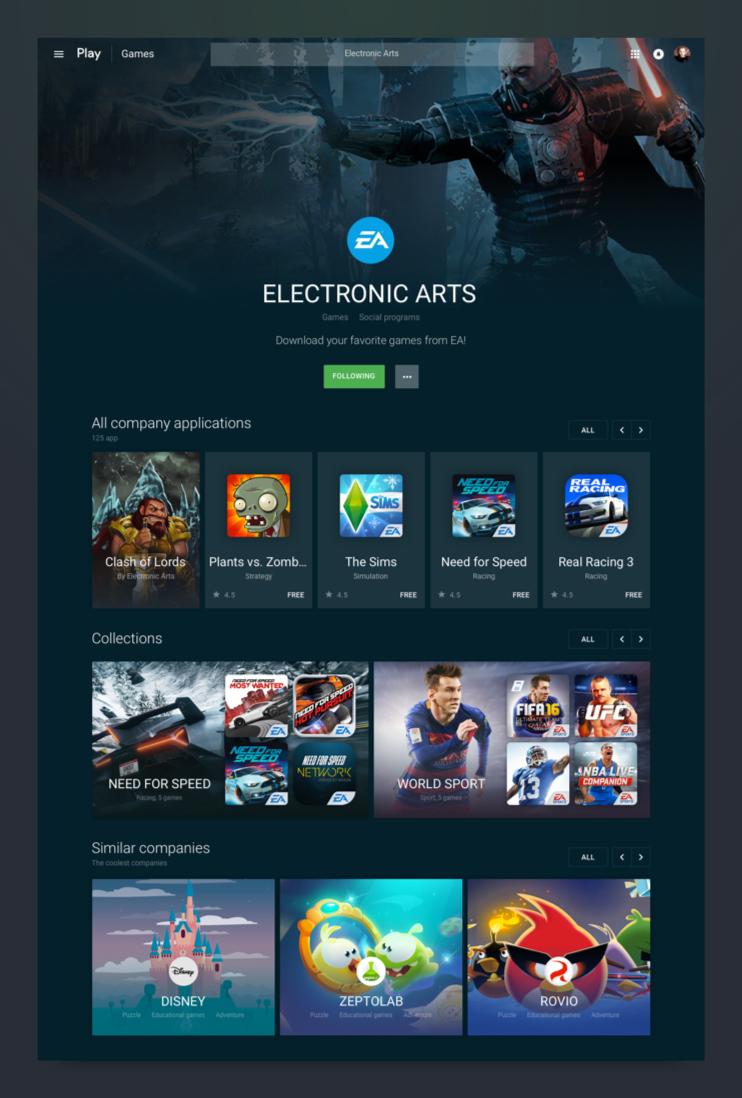Screen dimensions: 742x1098
Task: Open the ZeptoLab company card
Action: coord(371,957)
